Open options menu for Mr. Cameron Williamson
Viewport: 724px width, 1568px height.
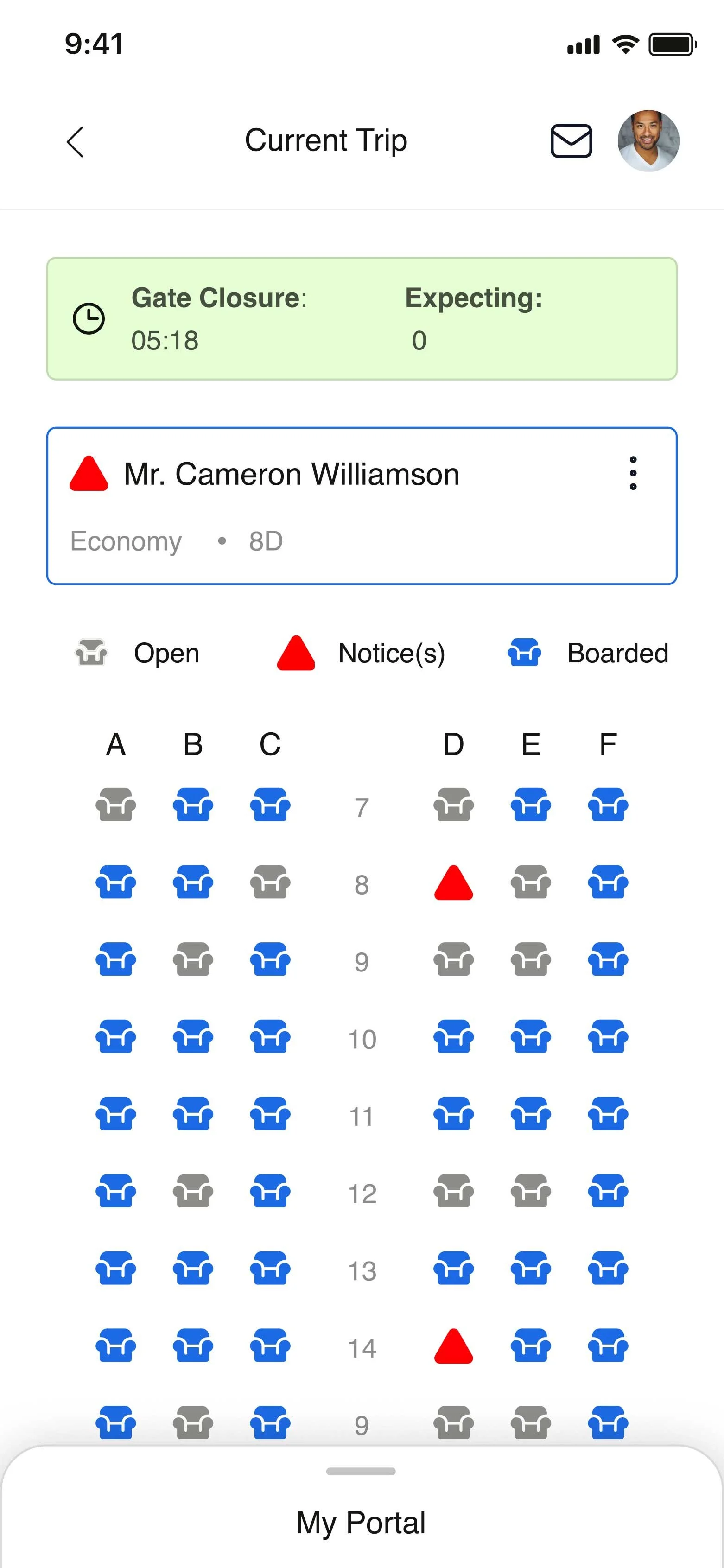tap(633, 473)
